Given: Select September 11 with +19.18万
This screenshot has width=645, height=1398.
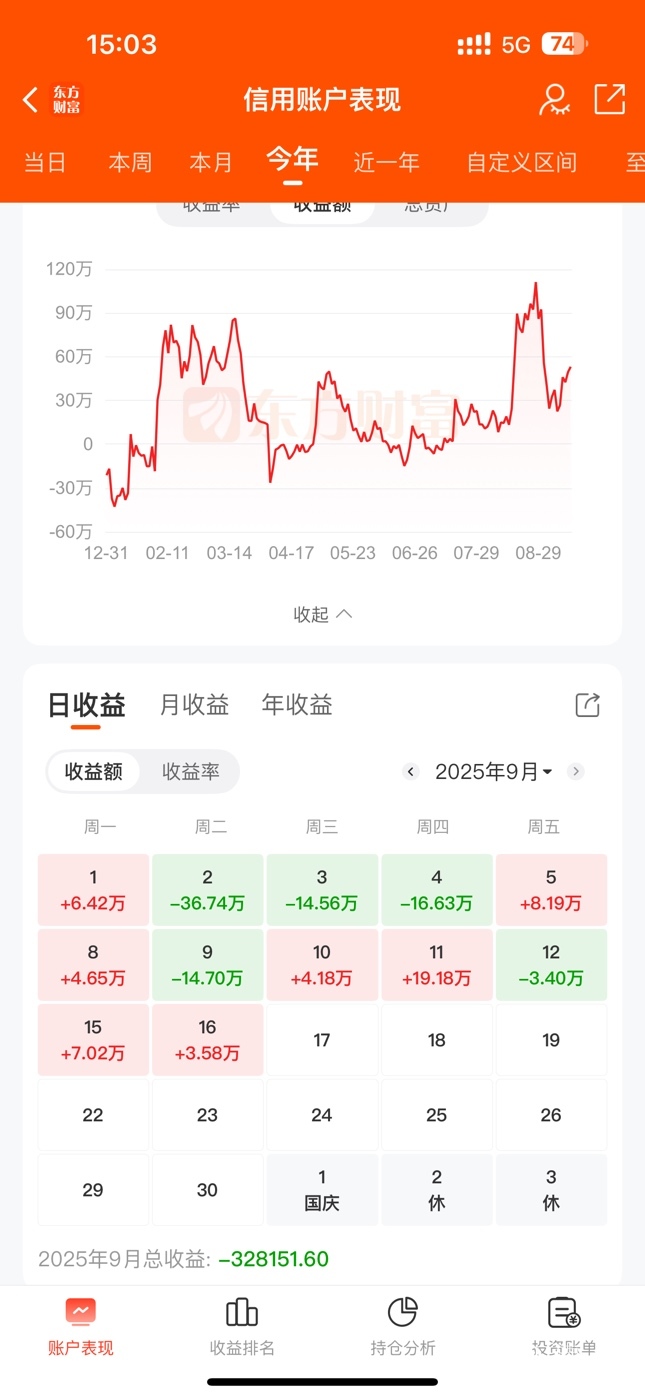Looking at the screenshot, I should (x=436, y=965).
